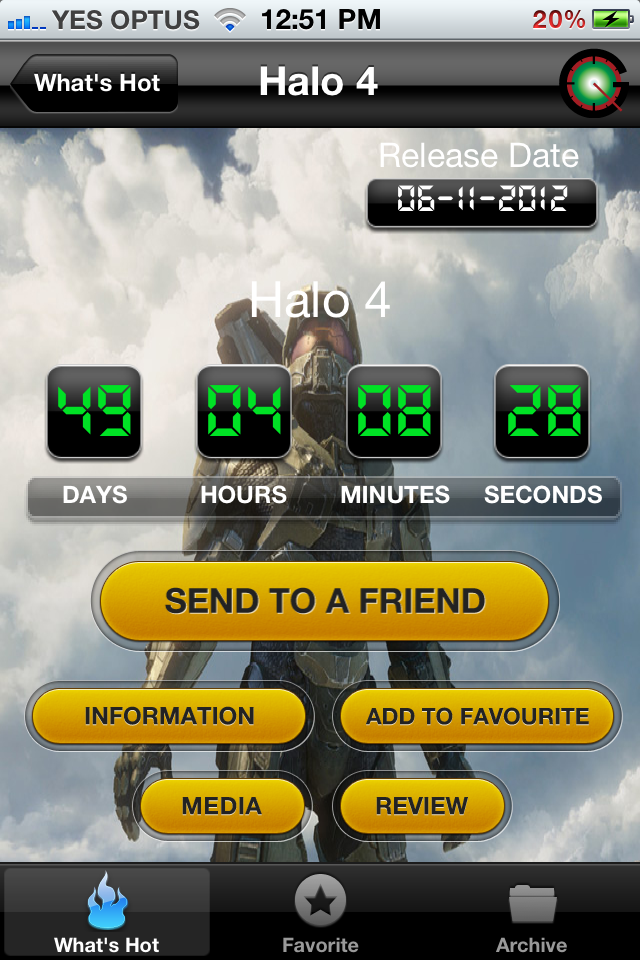Select the What's Hot tab
This screenshot has width=640, height=960.
click(107, 913)
